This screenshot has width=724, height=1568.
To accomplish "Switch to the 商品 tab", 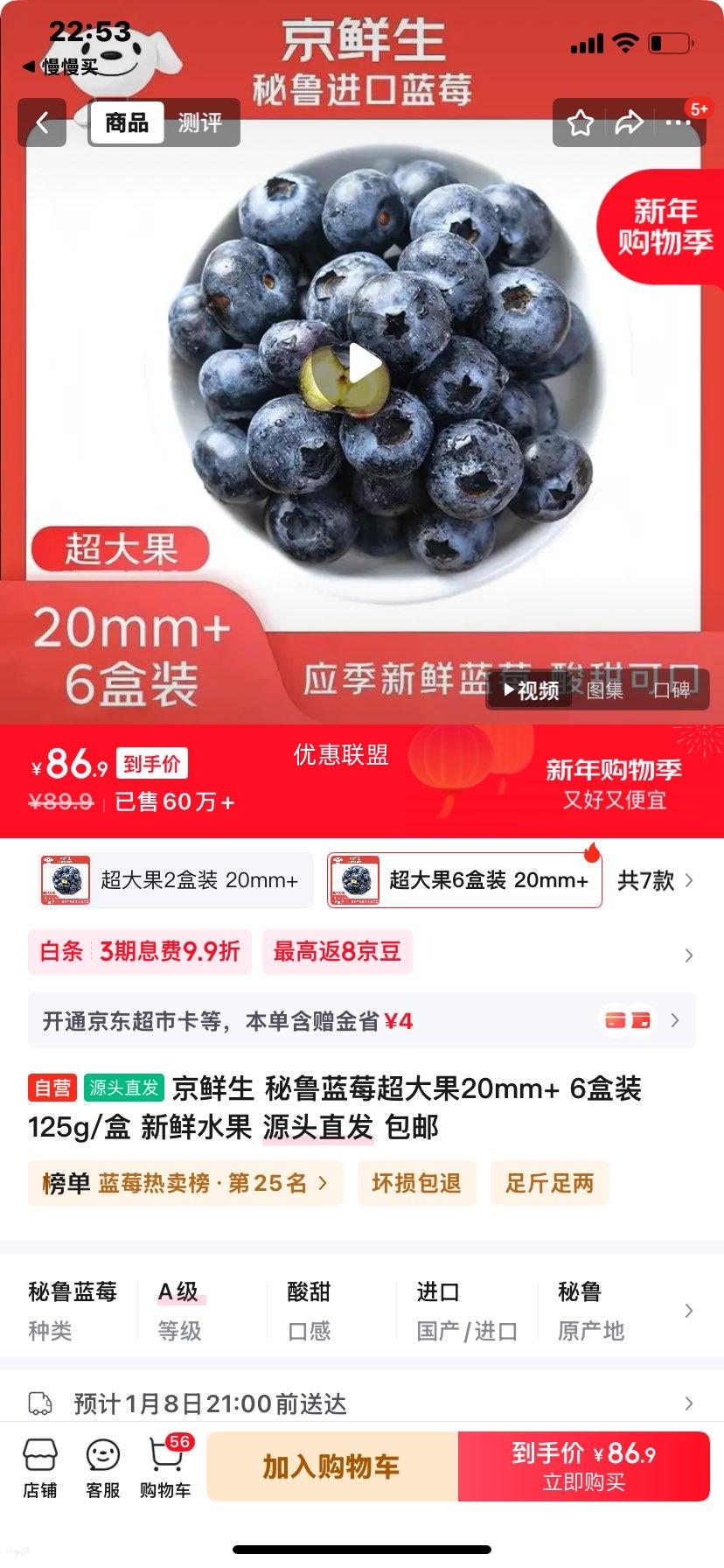I will click(126, 122).
